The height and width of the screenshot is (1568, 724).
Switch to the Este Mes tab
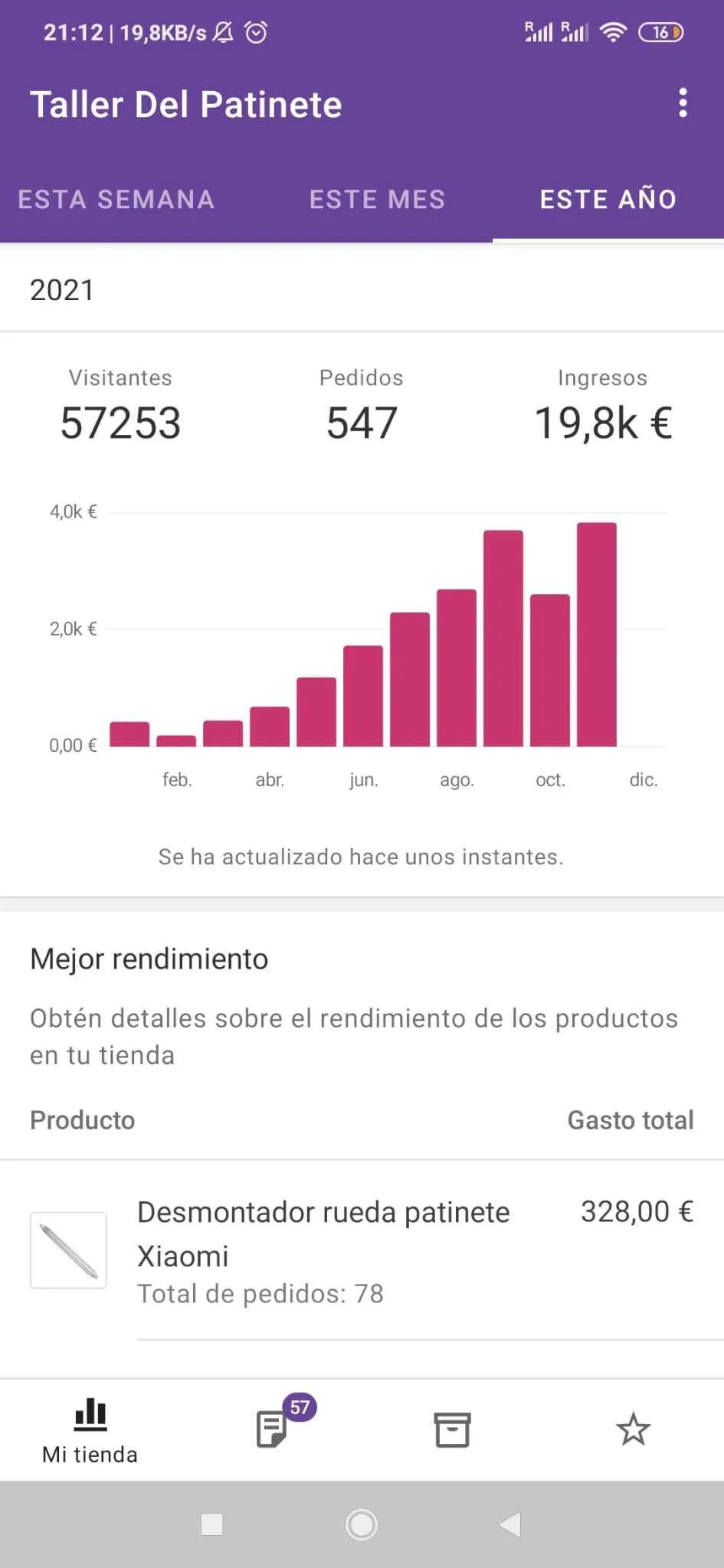(x=377, y=200)
